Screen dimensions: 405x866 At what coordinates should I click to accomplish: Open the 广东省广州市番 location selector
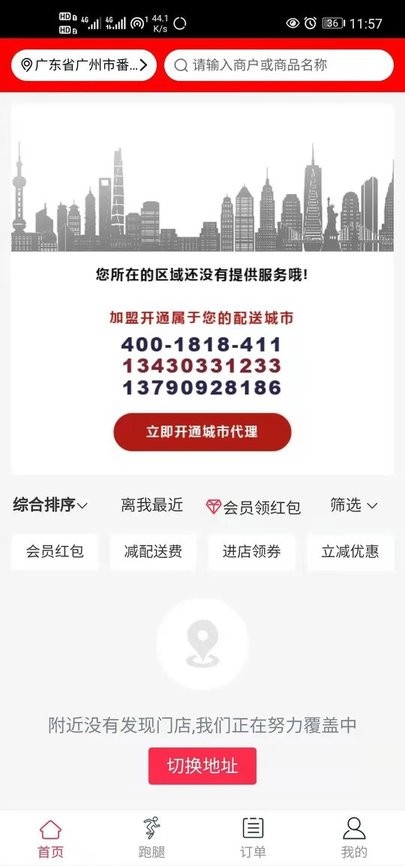coord(83,65)
